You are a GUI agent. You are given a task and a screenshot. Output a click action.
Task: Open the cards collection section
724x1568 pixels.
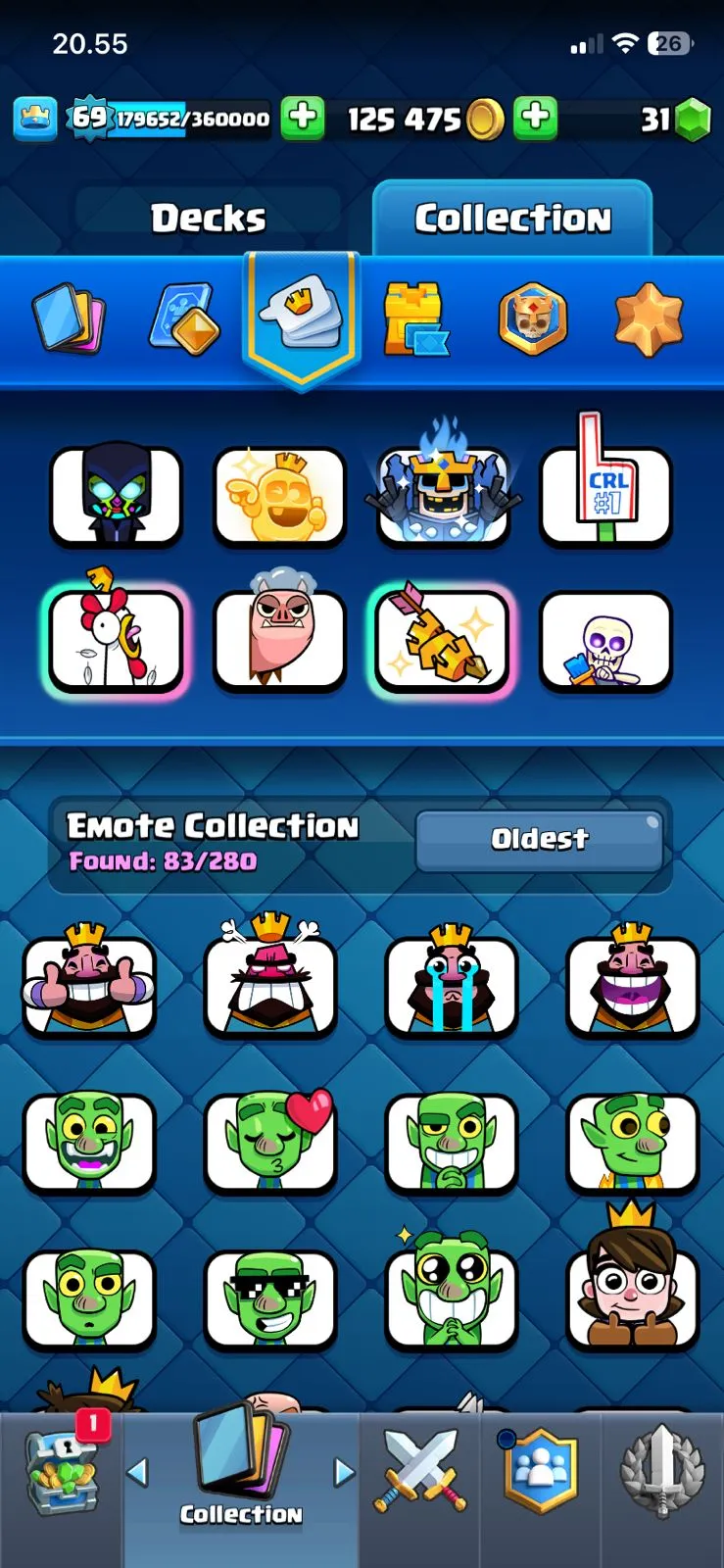69,318
